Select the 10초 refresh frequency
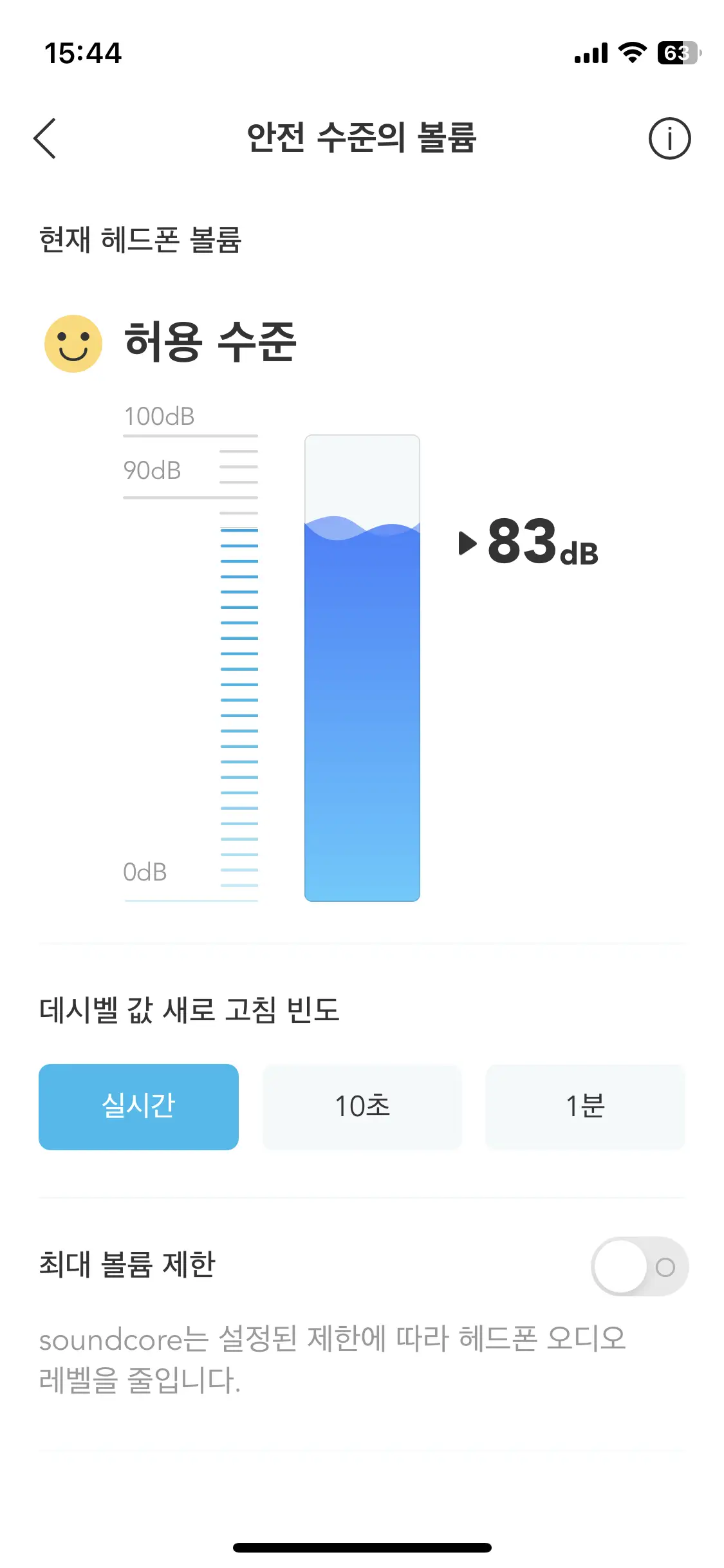 (362, 1106)
